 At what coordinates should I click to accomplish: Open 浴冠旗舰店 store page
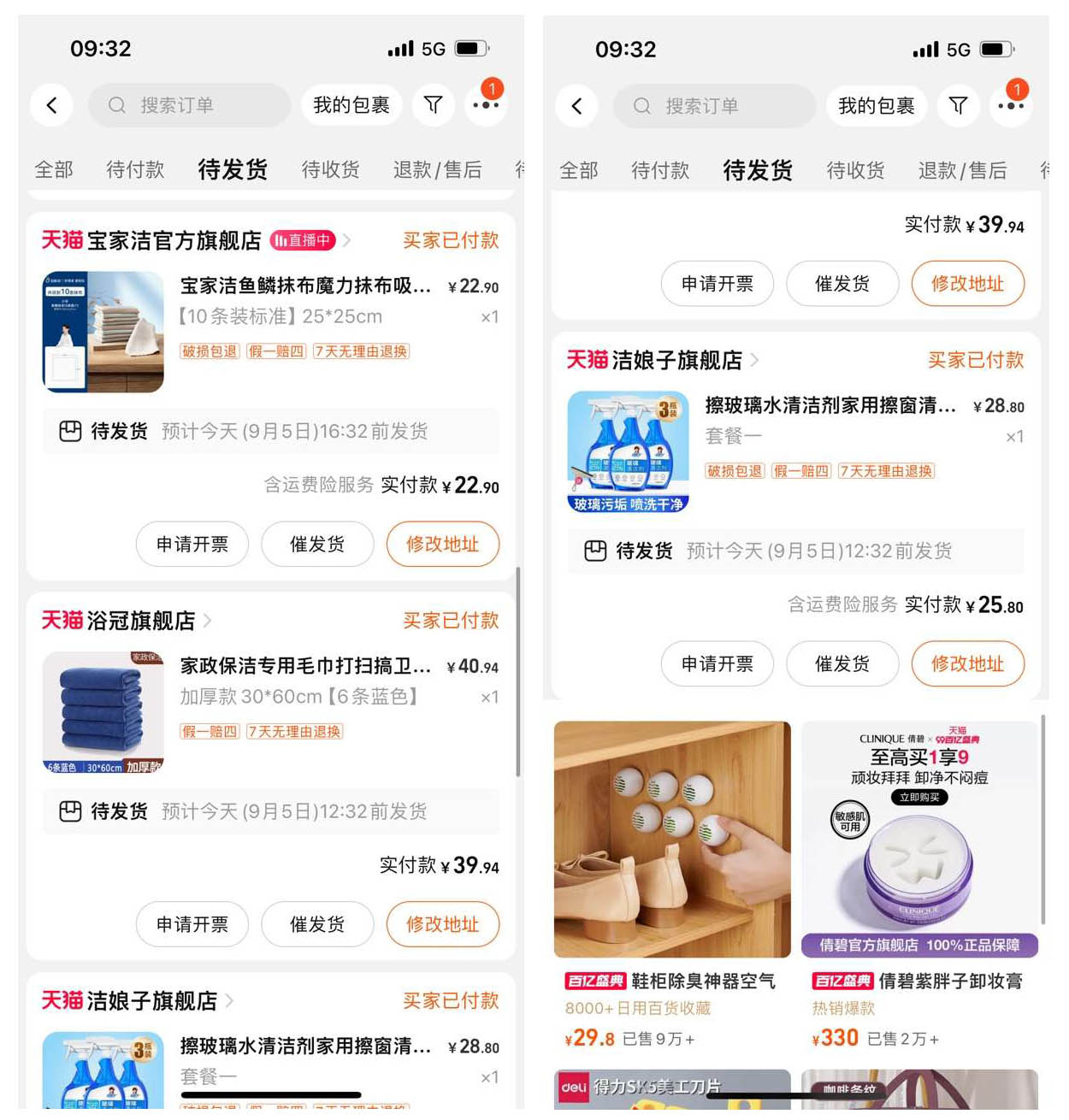coord(141,621)
